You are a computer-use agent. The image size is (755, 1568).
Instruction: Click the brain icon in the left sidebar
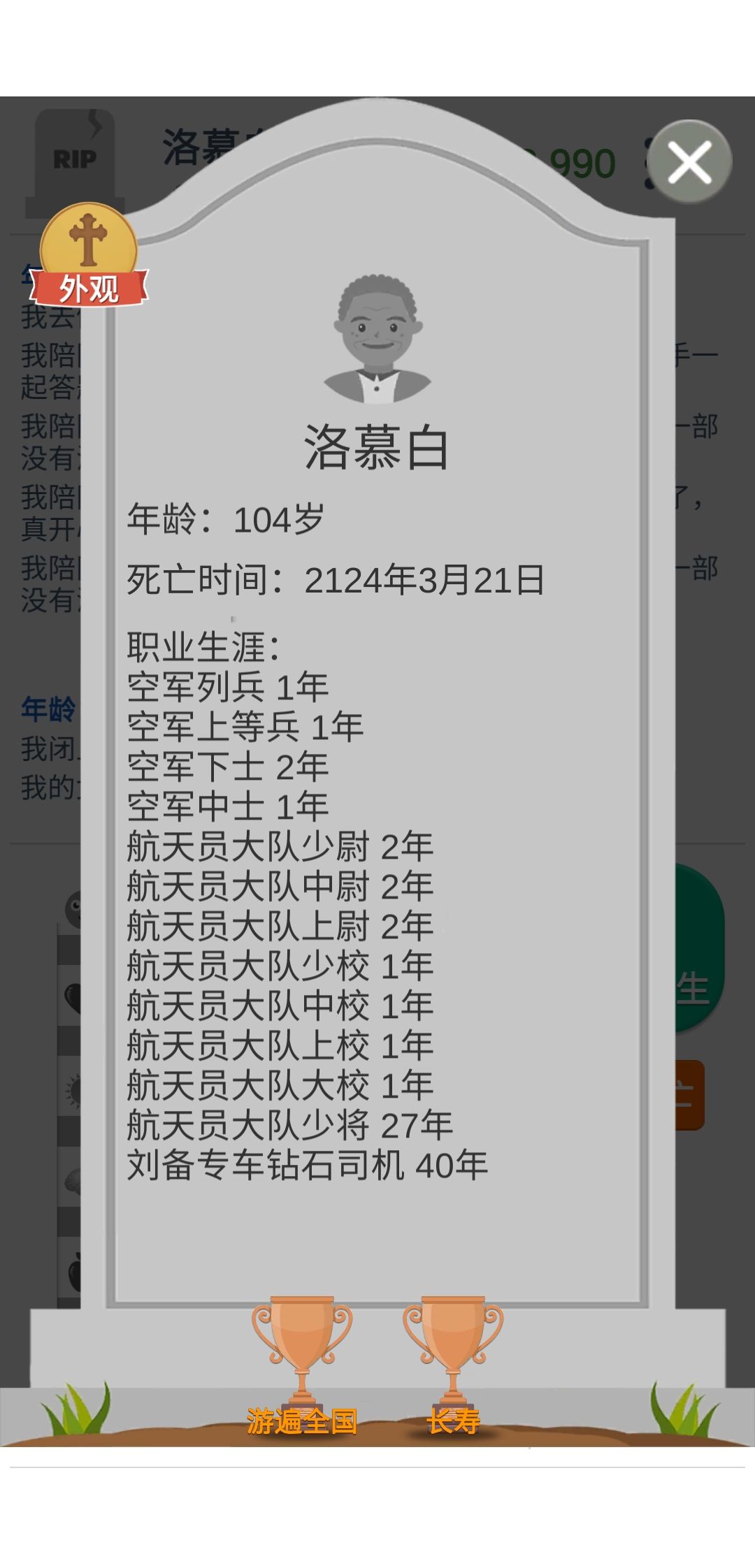pyautogui.click(x=73, y=1181)
